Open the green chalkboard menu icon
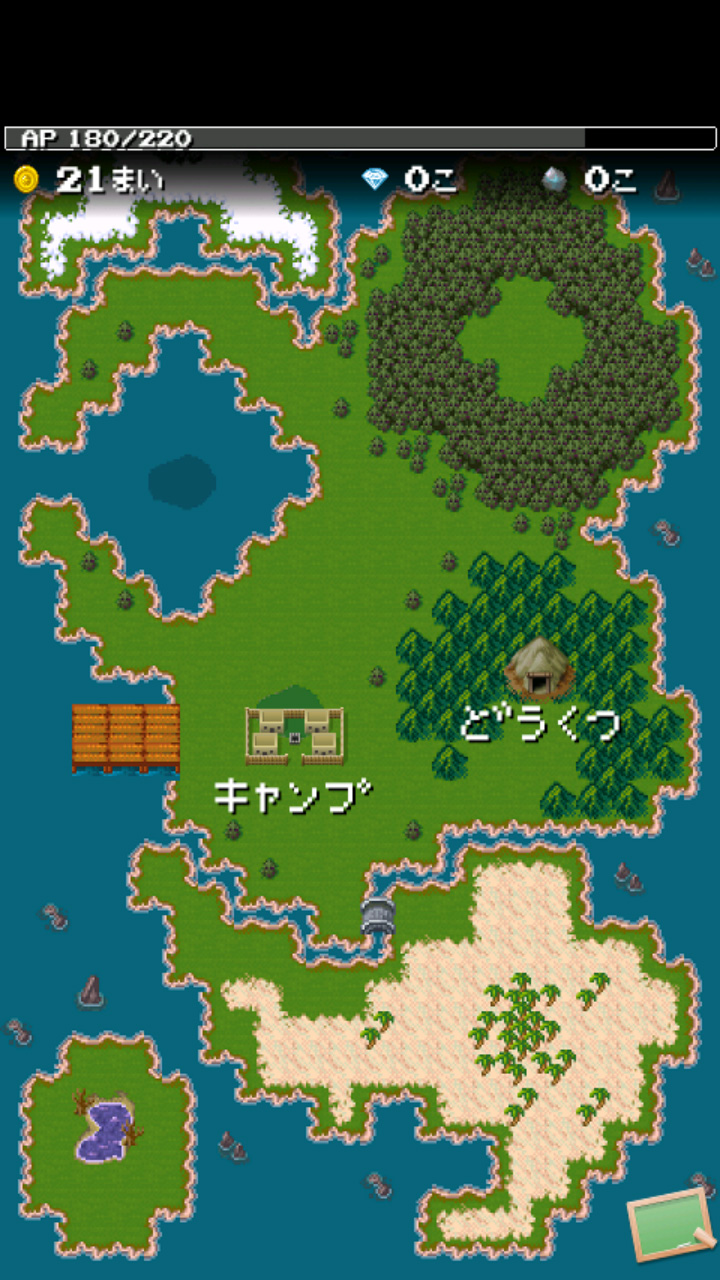The width and height of the screenshot is (720, 1280). pyautogui.click(x=670, y=1223)
